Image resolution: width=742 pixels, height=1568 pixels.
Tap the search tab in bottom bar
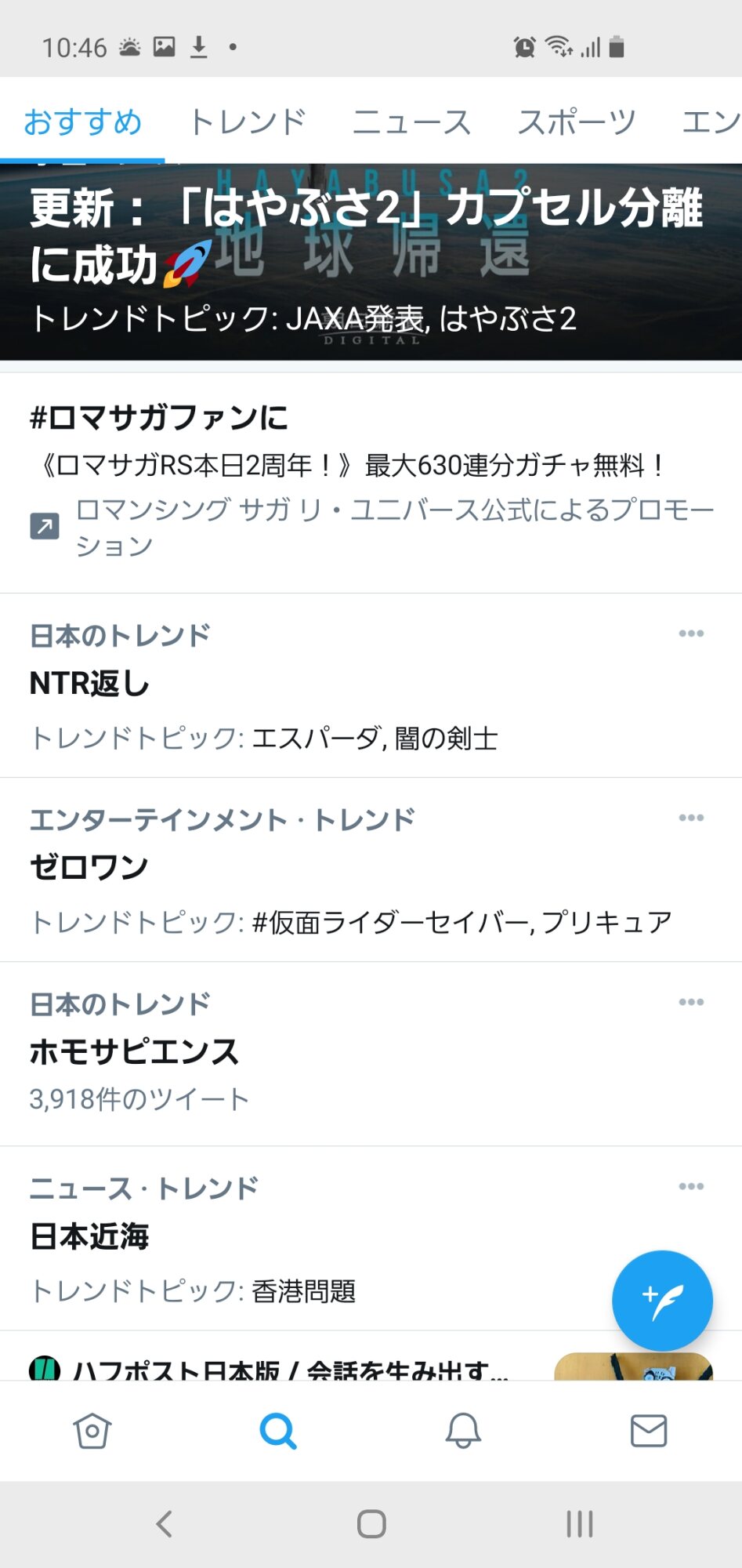coord(278,1432)
